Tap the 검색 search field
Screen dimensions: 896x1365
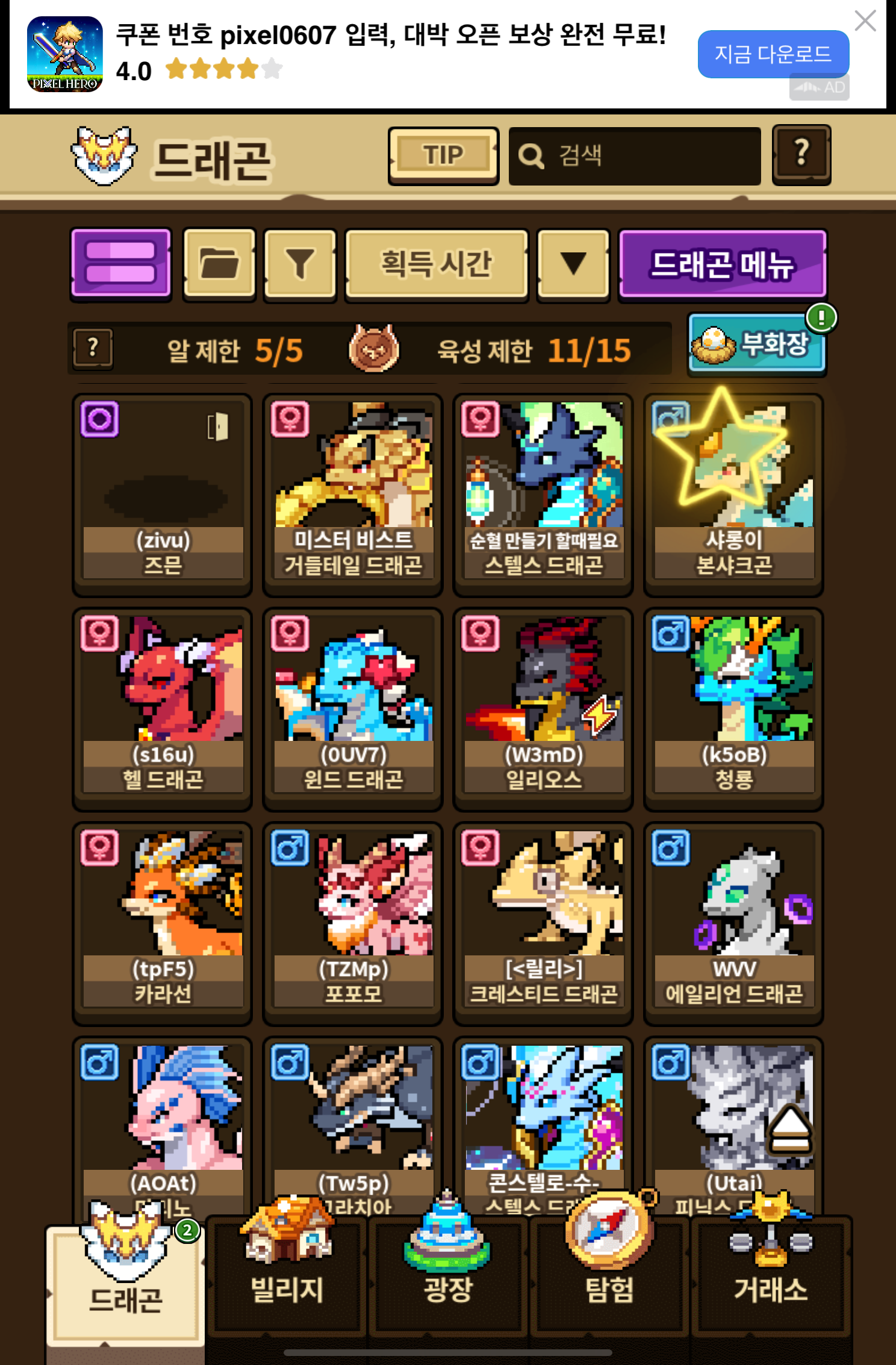635,156
